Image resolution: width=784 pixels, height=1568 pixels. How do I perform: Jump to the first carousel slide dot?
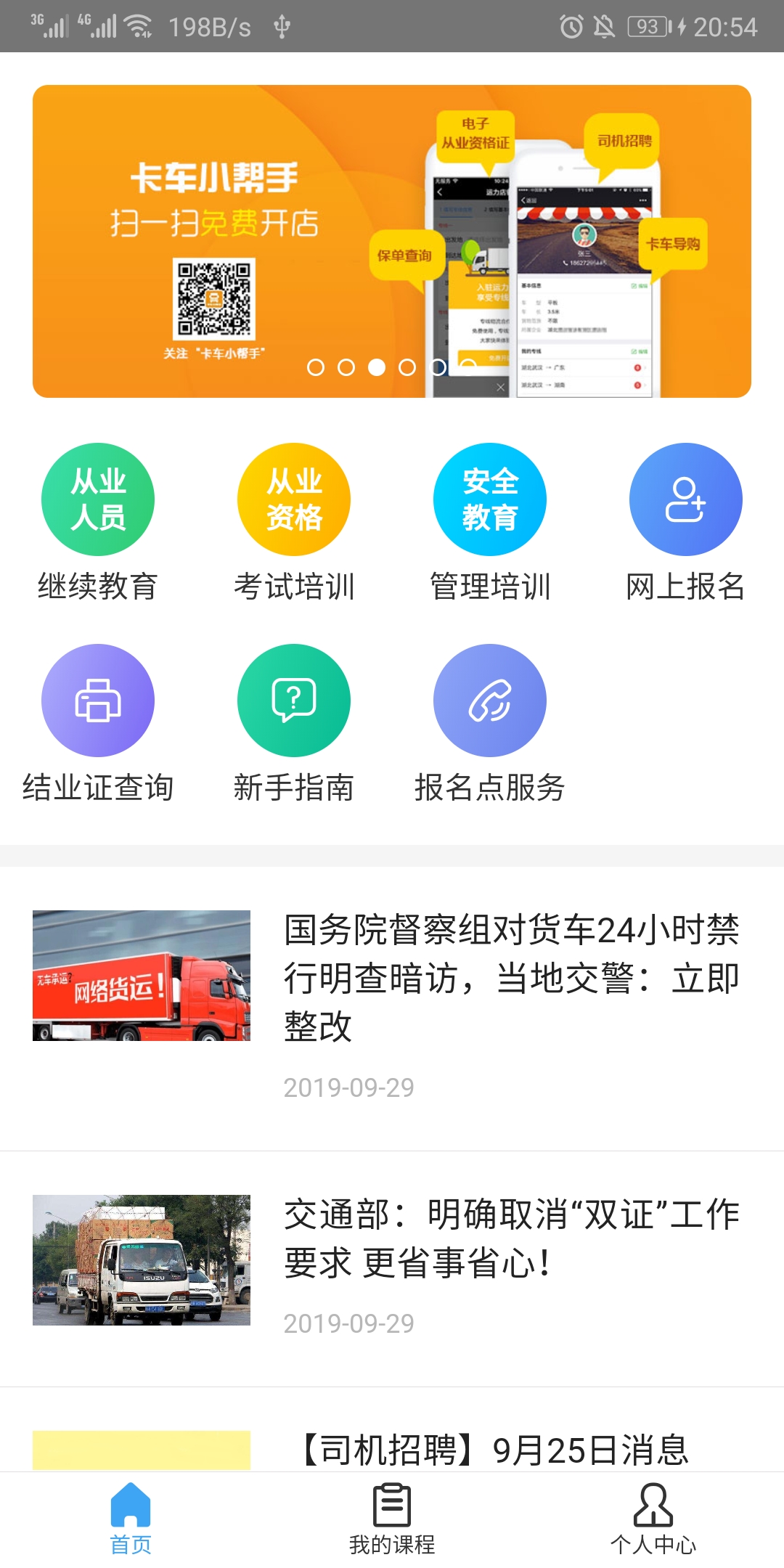316,368
